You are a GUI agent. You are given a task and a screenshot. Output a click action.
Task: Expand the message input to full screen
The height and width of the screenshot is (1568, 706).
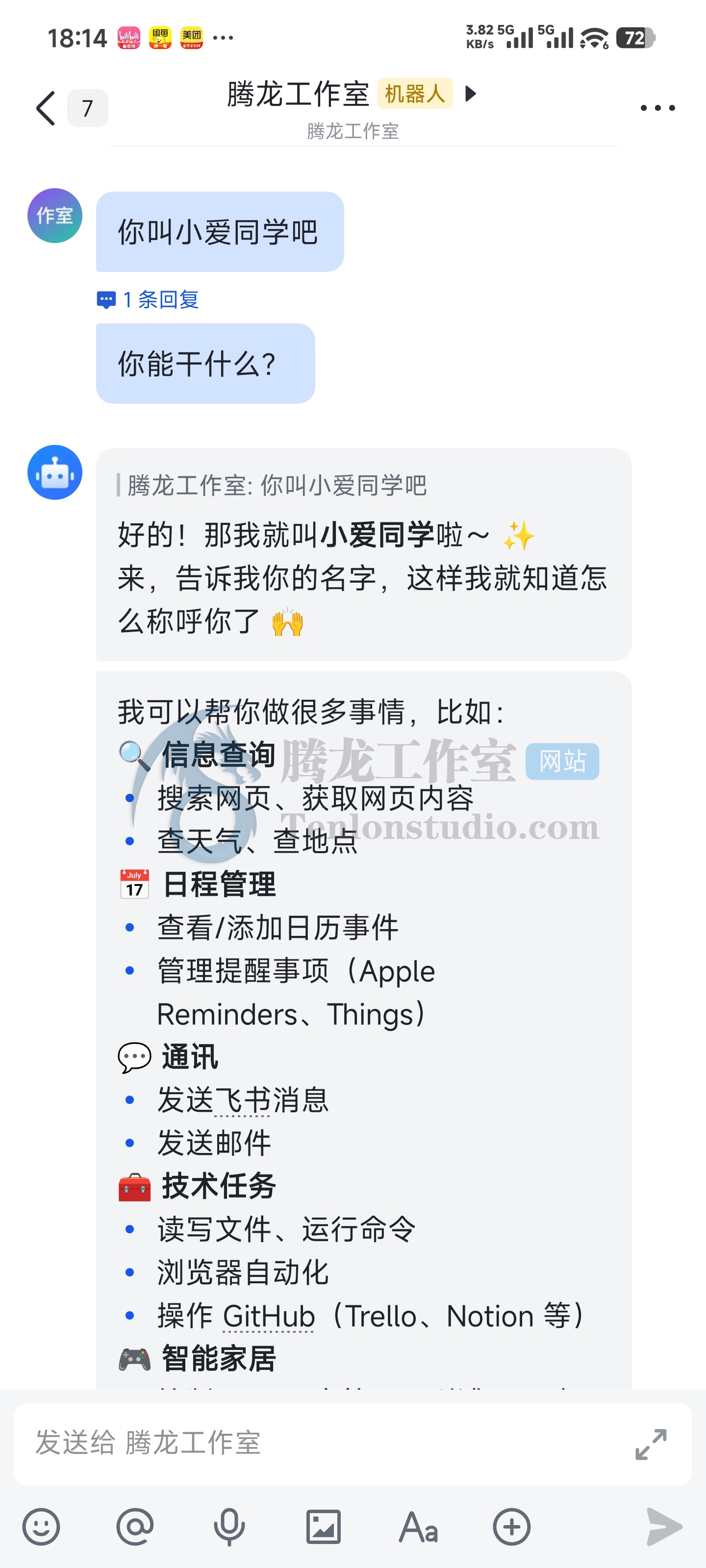pos(650,1444)
